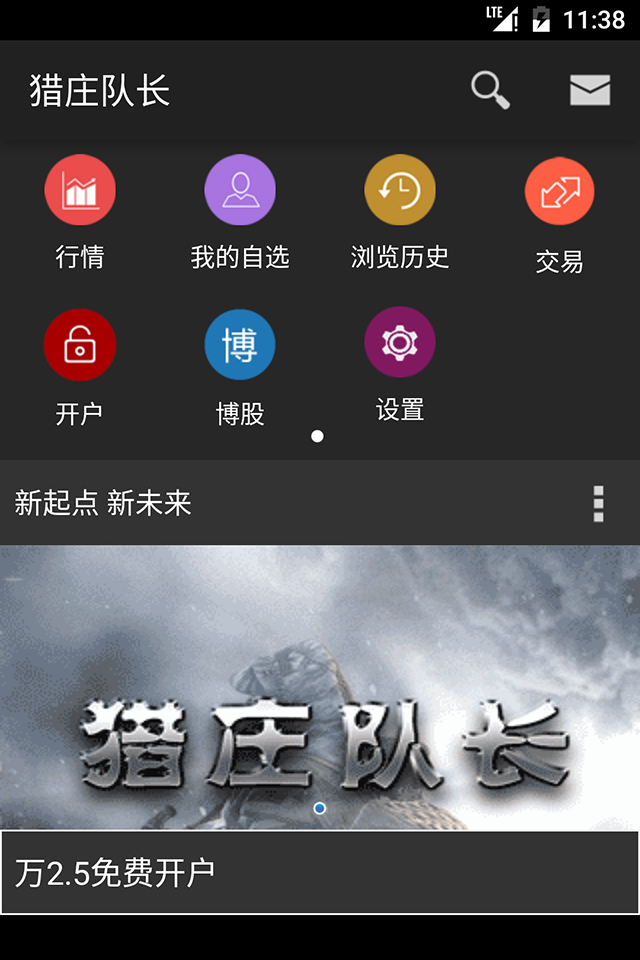Open the messages envelope icon
Viewport: 640px width, 960px height.
tap(590, 90)
